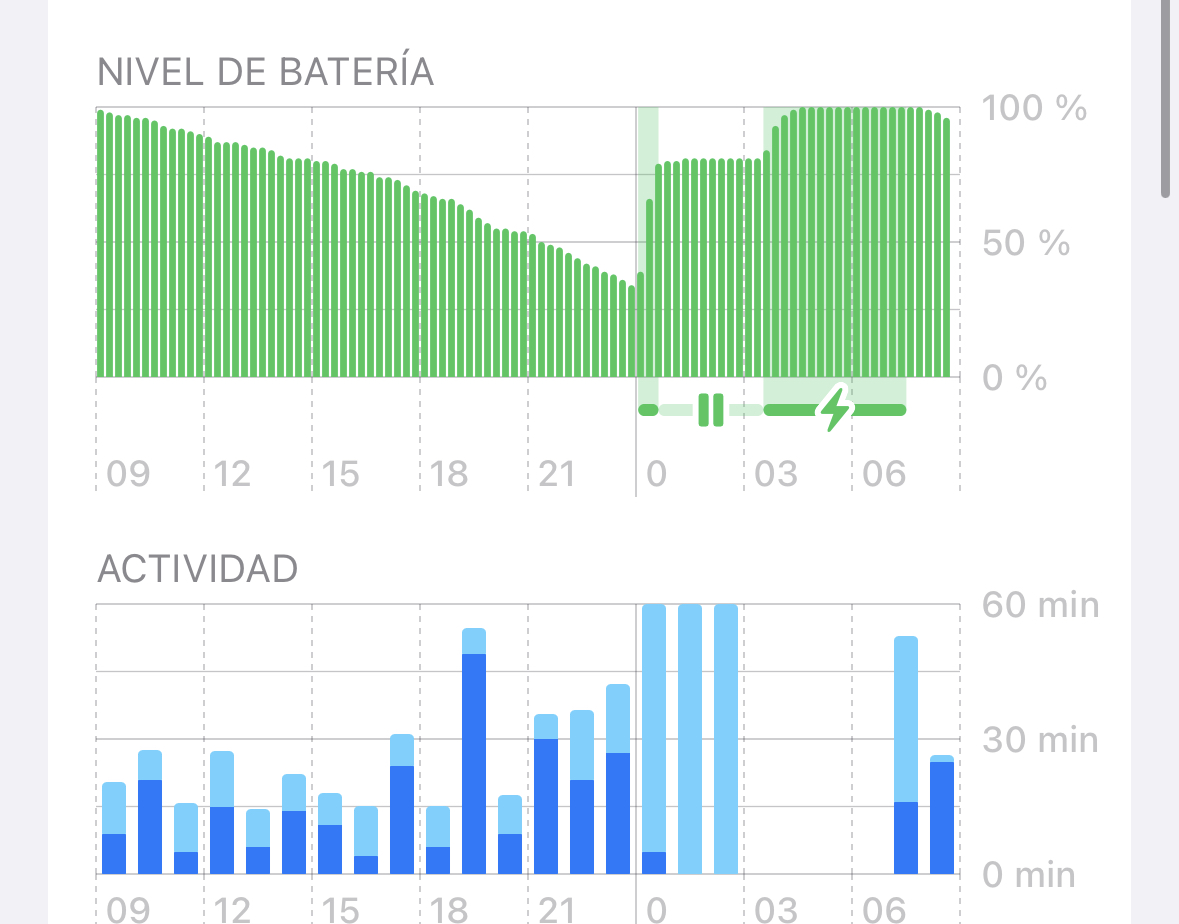Select the last activity bar after 06
The height and width of the screenshot is (924, 1179).
tap(941, 814)
